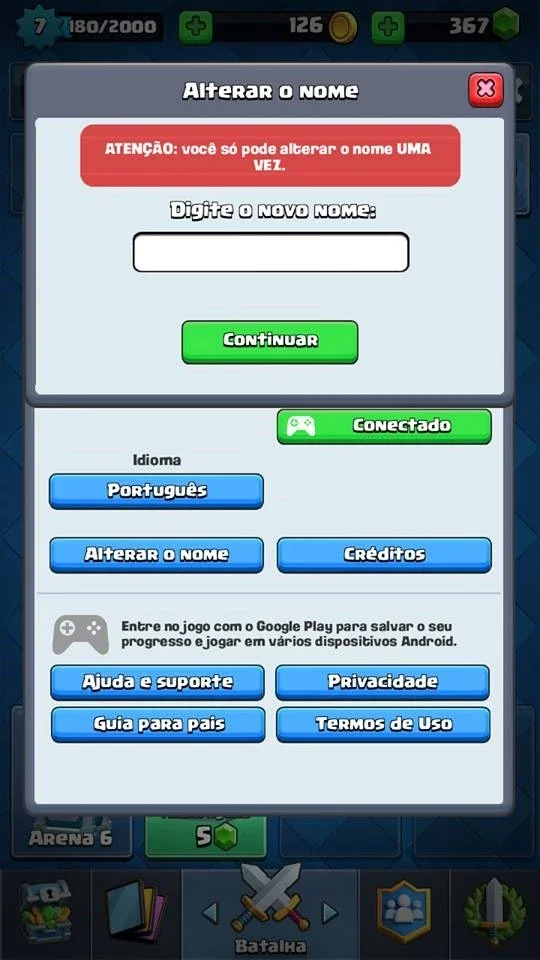
Task: View the Termos de Uso
Action: click(383, 725)
